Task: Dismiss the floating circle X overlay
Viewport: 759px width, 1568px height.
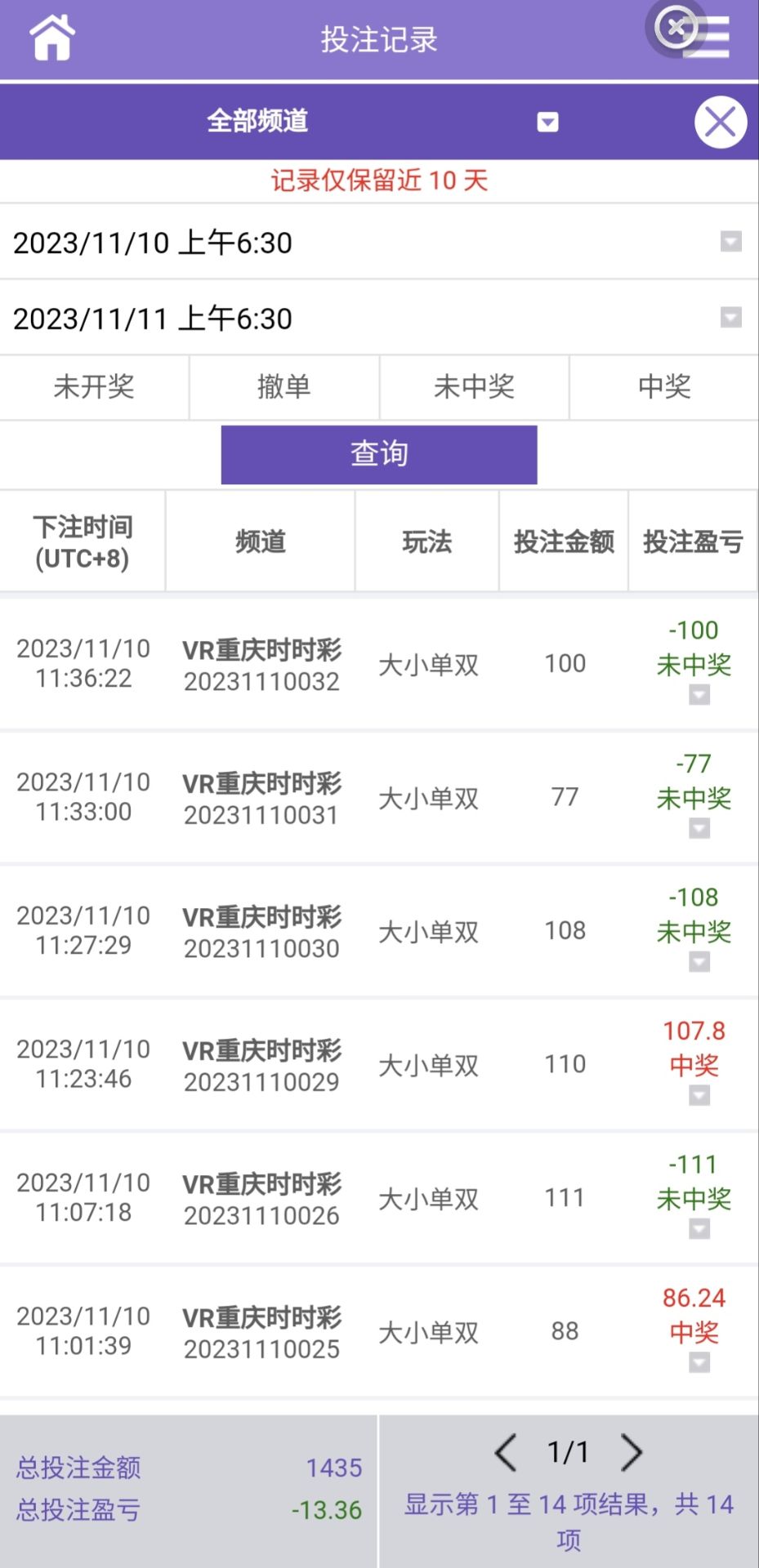Action: coord(676,28)
